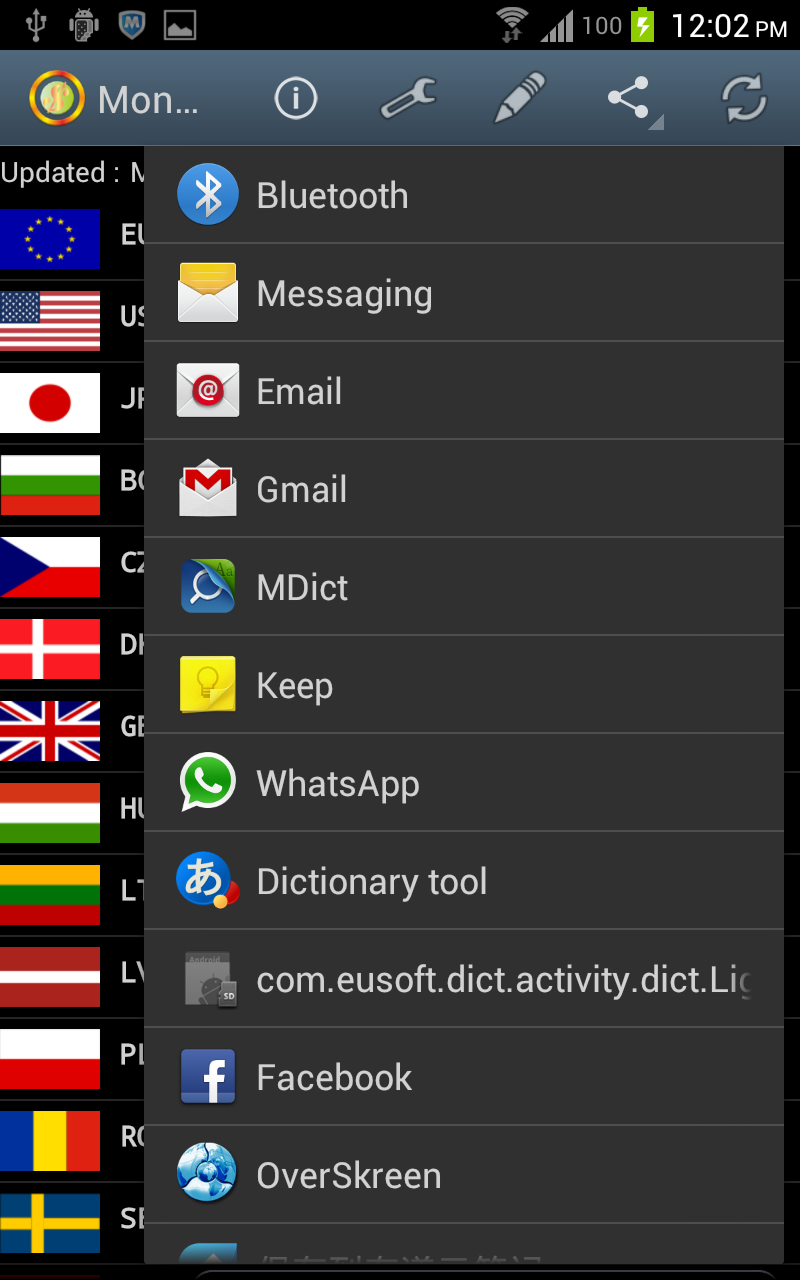
Task: Share via Bluetooth
Action: pyautogui.click(x=464, y=195)
